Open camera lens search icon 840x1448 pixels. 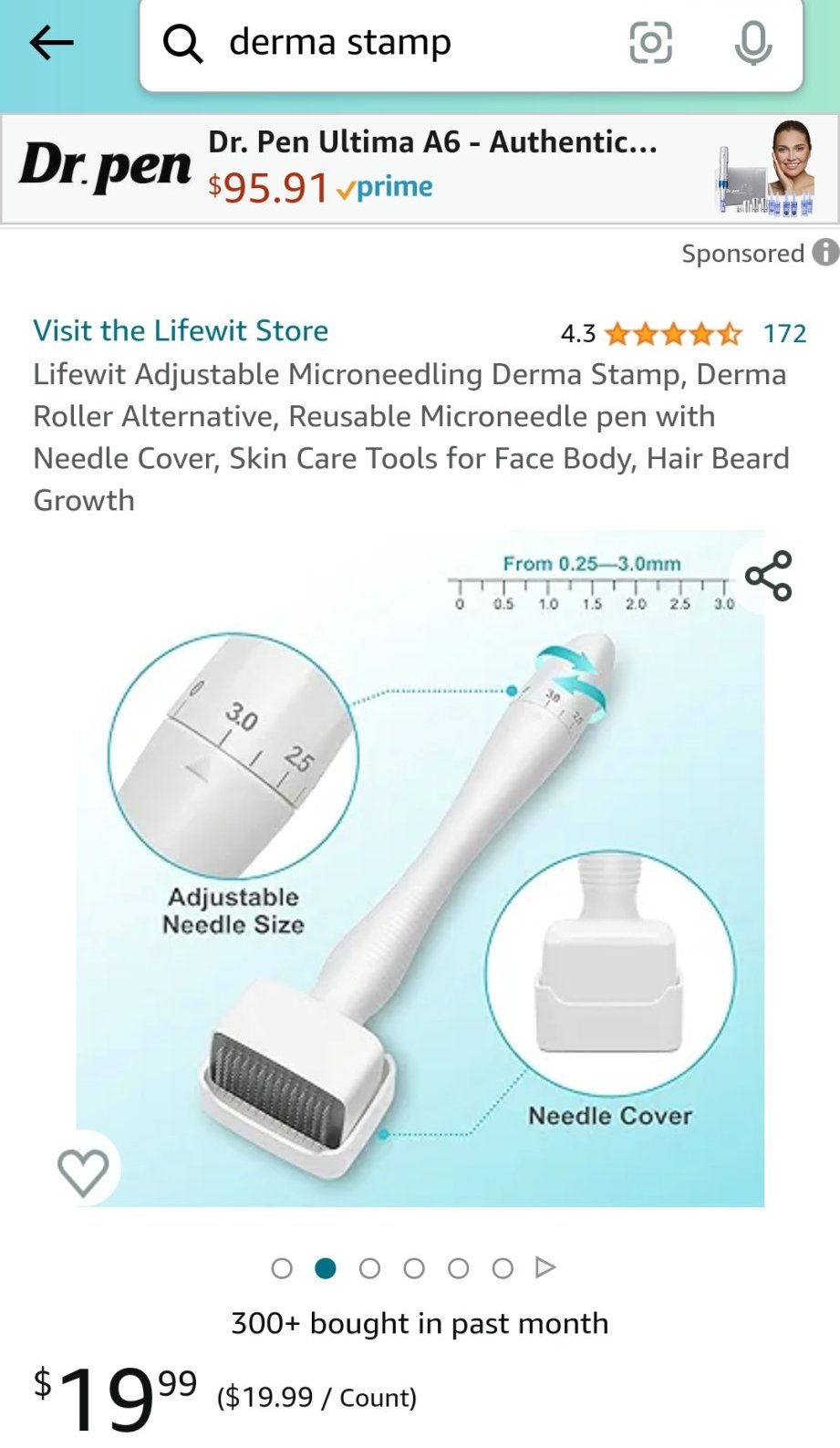tap(650, 43)
